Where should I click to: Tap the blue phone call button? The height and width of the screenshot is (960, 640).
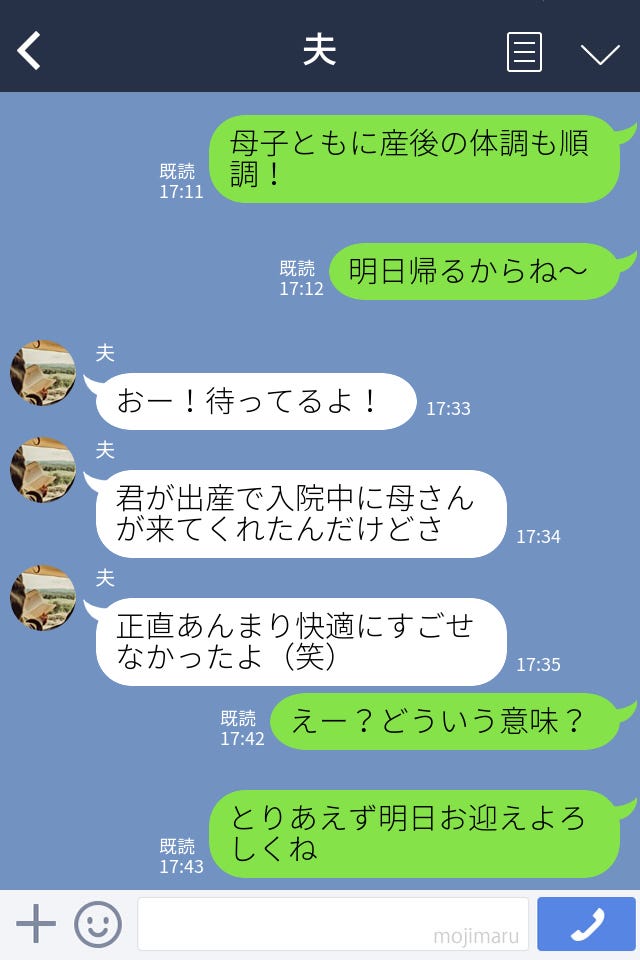(x=586, y=924)
